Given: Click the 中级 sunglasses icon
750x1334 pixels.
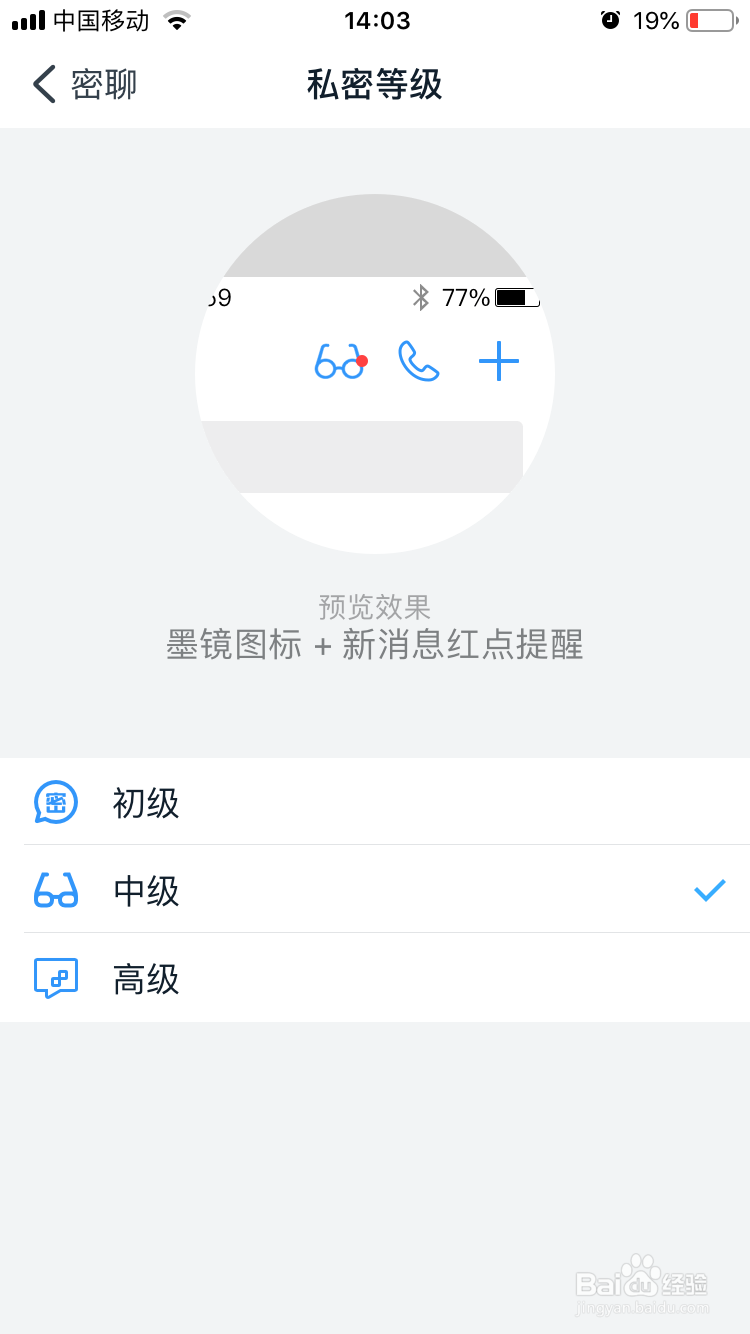Looking at the screenshot, I should (x=55, y=891).
